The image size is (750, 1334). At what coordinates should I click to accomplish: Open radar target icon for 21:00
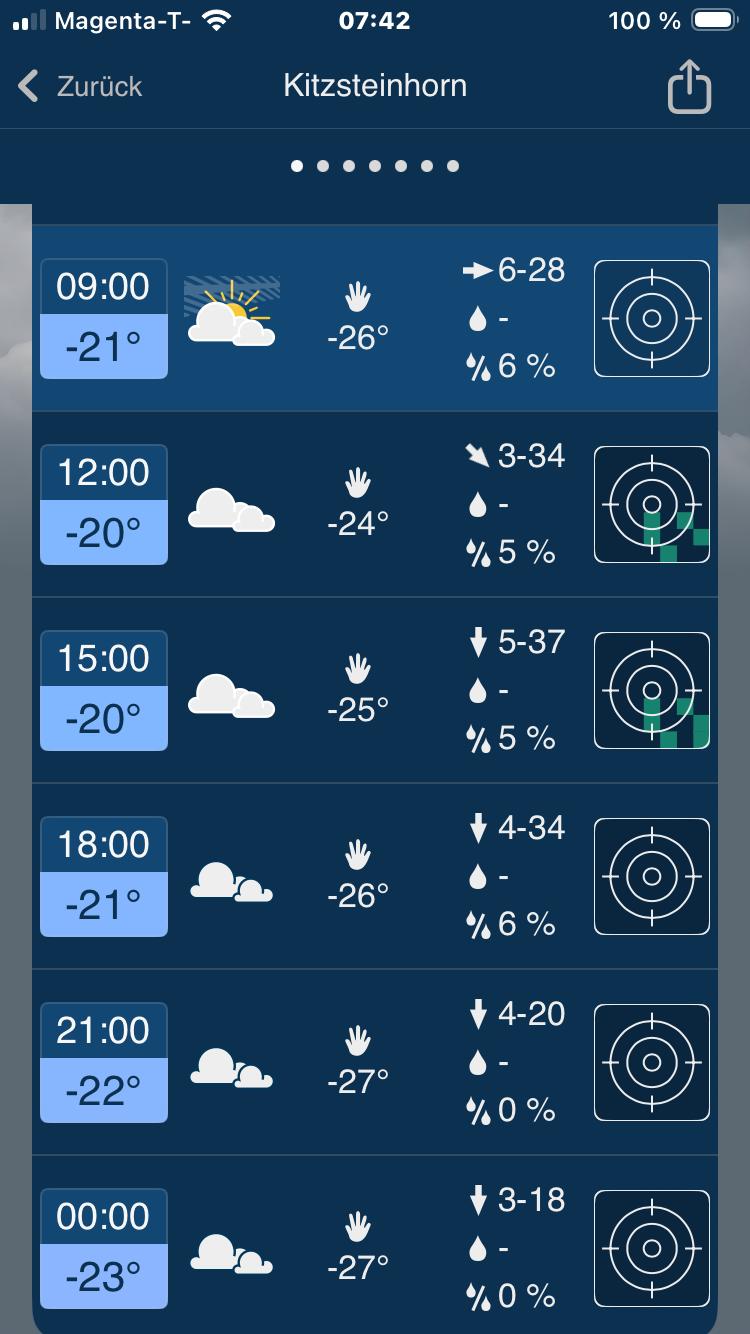[x=652, y=1063]
